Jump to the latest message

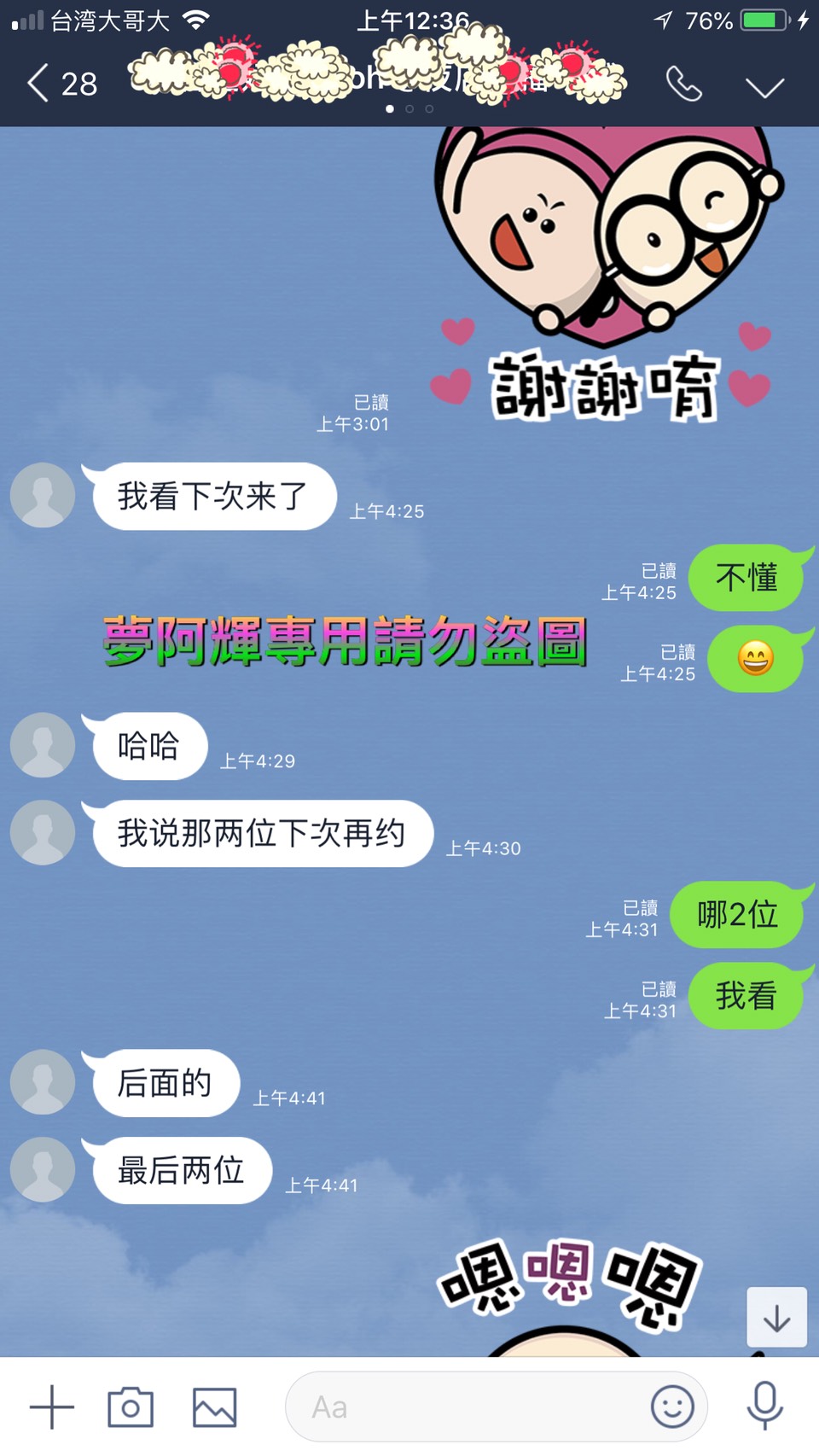[776, 1318]
